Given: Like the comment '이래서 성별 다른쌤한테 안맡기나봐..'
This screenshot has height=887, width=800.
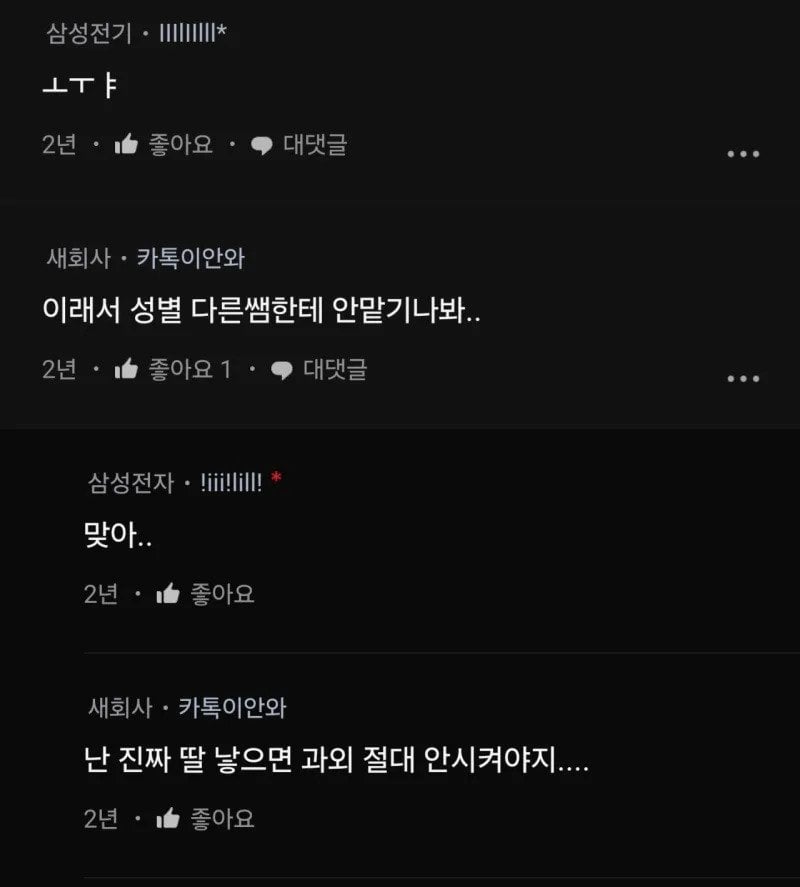Looking at the screenshot, I should coord(172,370).
